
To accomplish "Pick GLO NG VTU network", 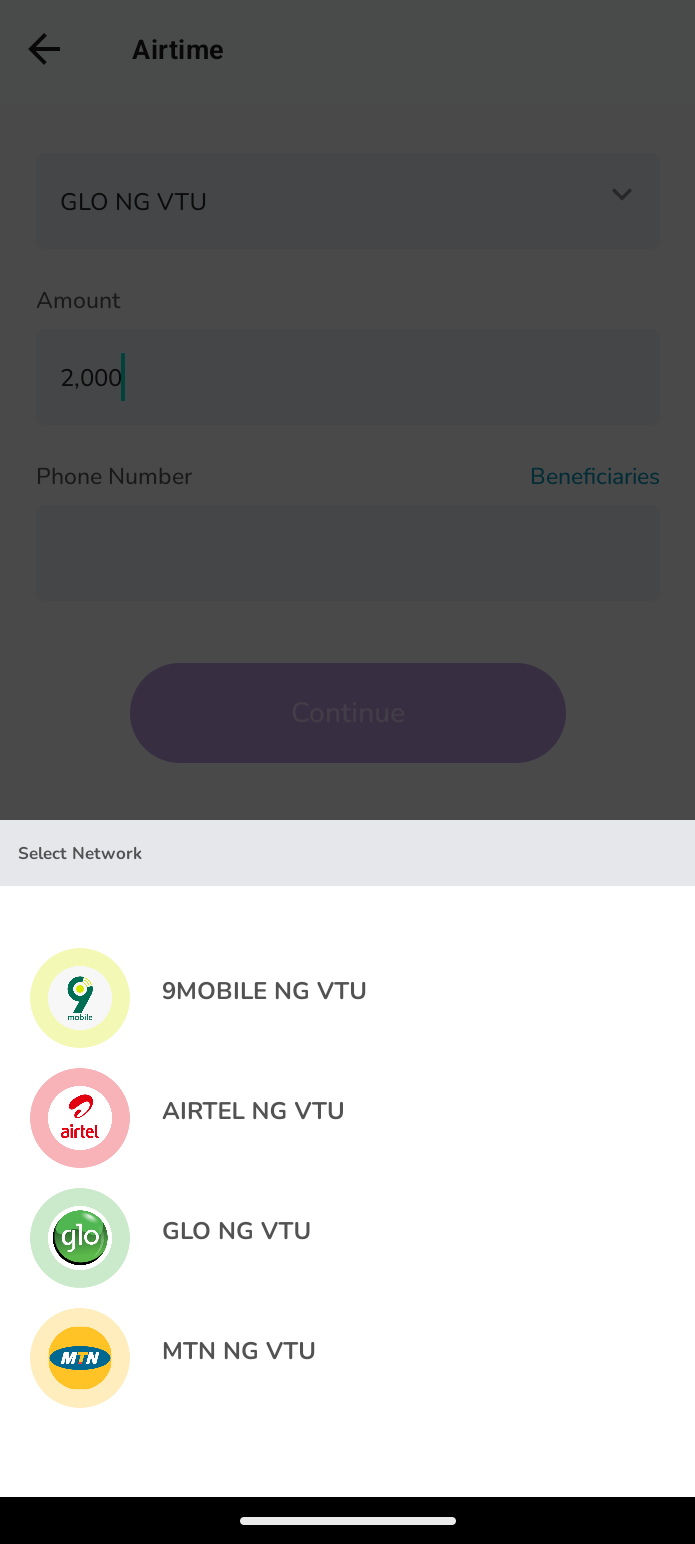I will point(236,1231).
